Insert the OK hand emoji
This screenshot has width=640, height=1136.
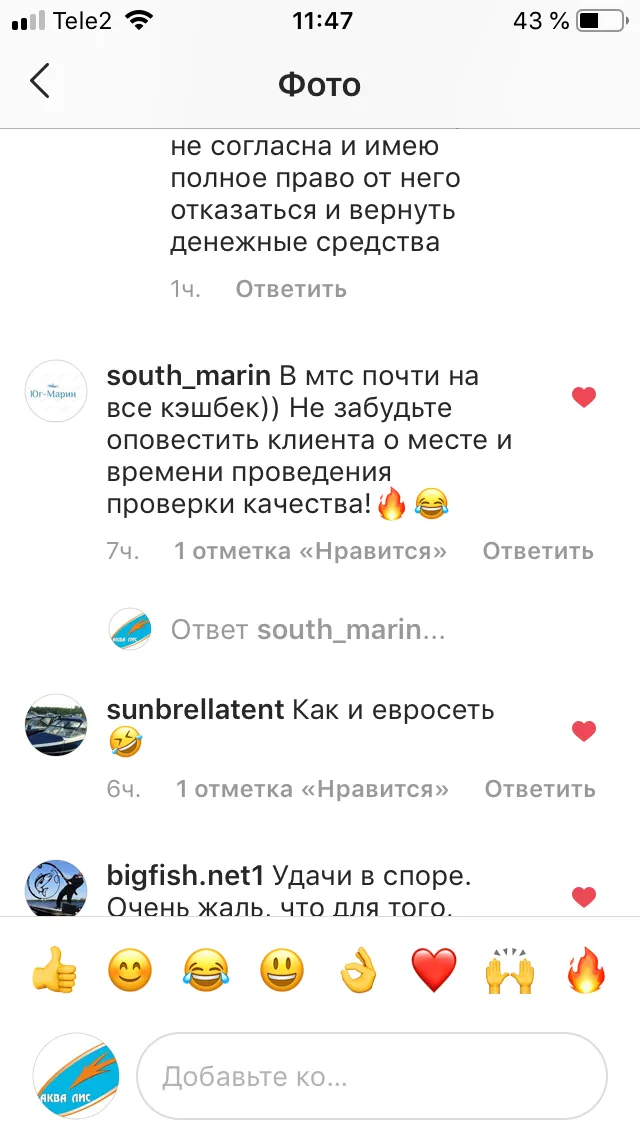pos(358,971)
